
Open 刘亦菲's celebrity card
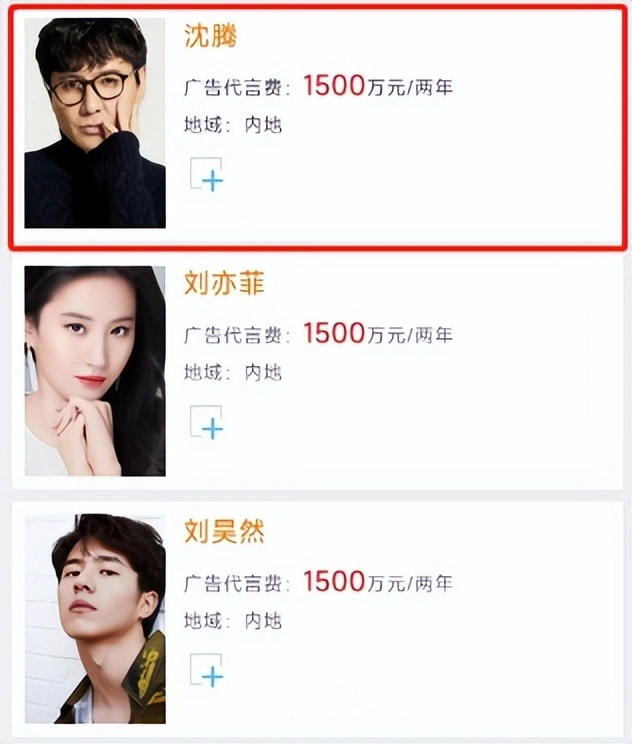click(224, 283)
